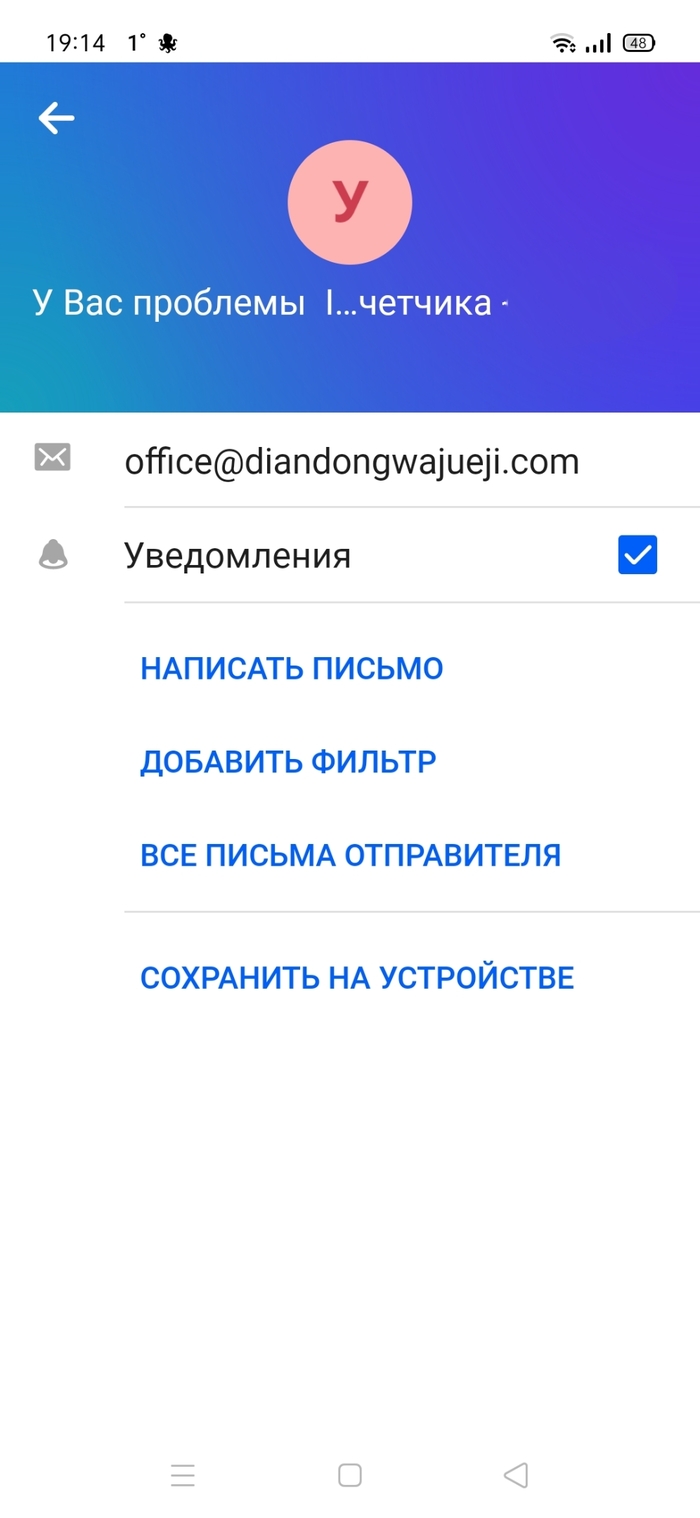Screen dimensions: 700x1518
Task: Tap the system home button
Action: (350, 1475)
